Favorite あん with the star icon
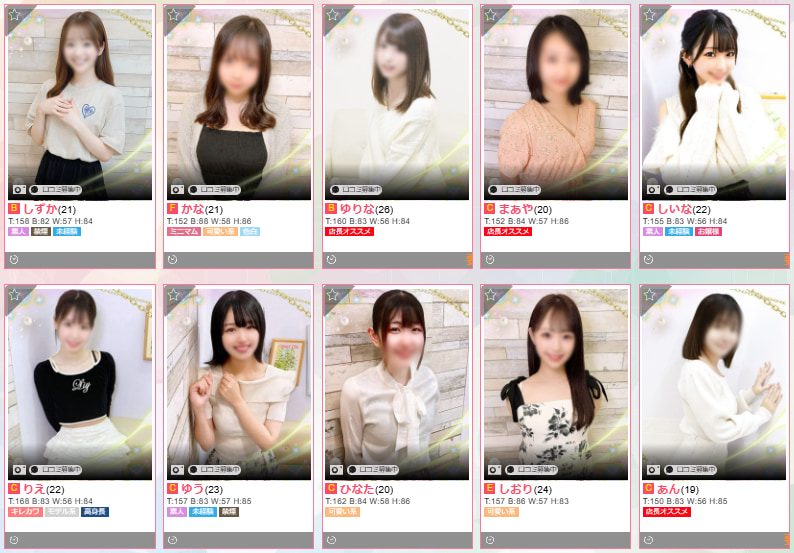This screenshot has width=794, height=553. pos(647,295)
